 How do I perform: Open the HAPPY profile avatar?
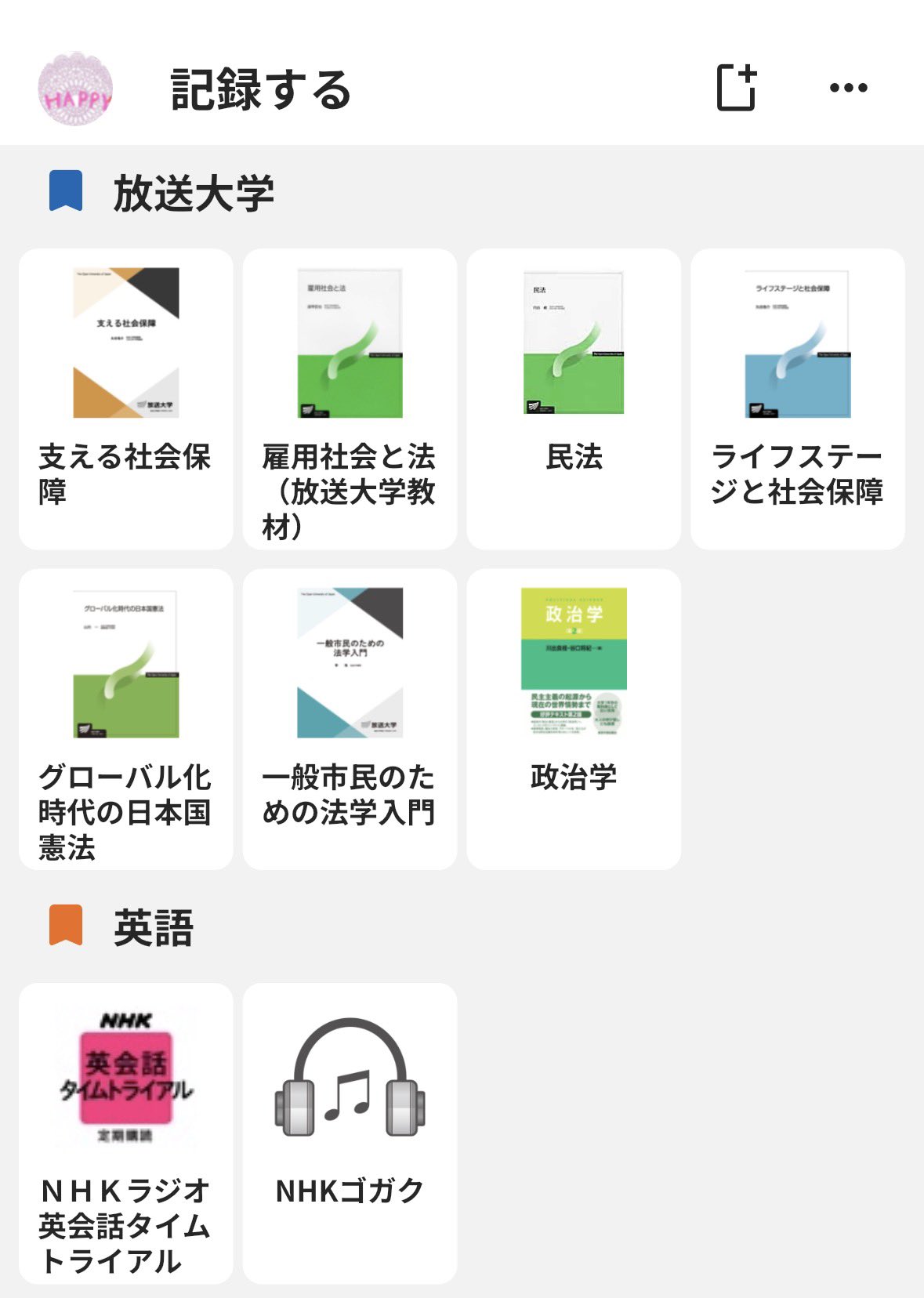tap(75, 89)
